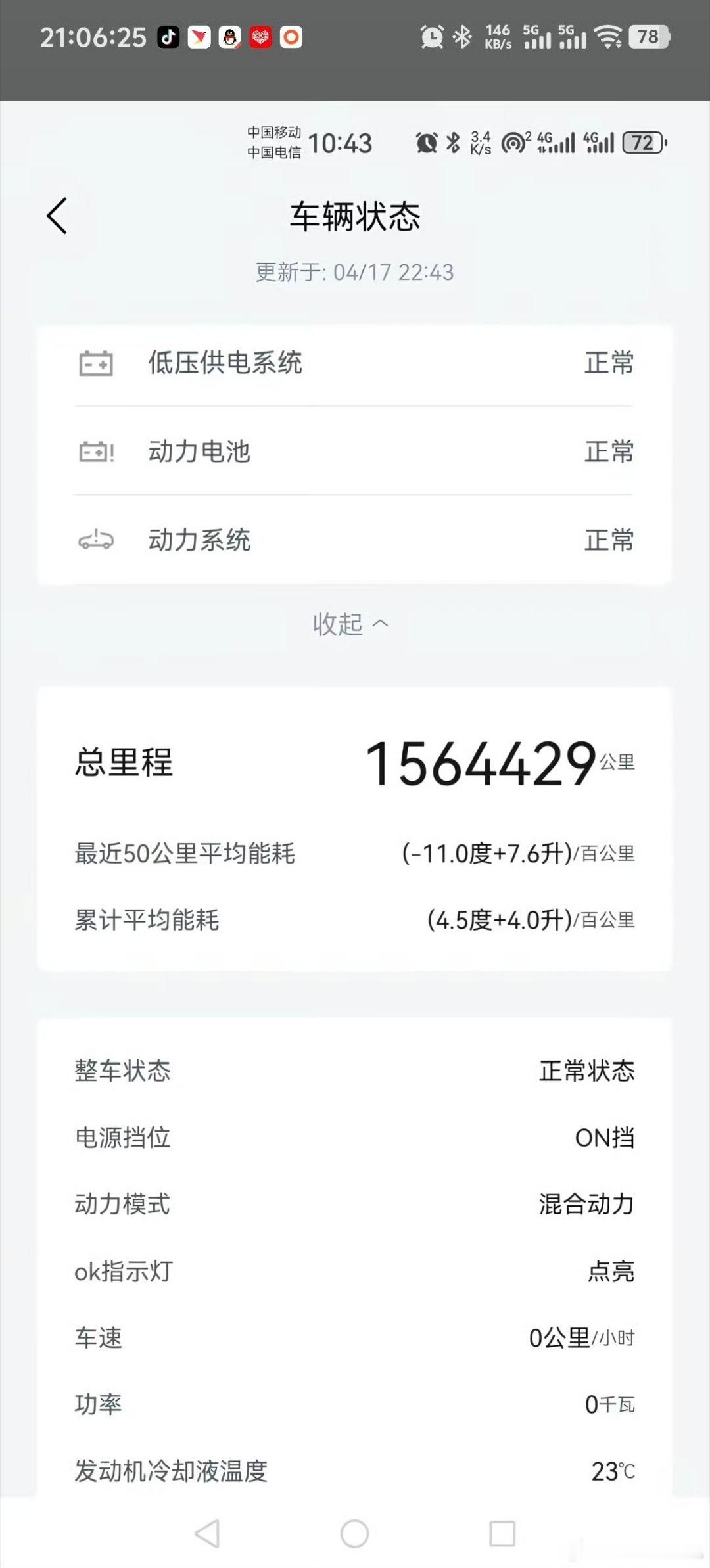The width and height of the screenshot is (710, 1568).
Task: Toggle the 动力电池 status row
Action: coord(355,451)
